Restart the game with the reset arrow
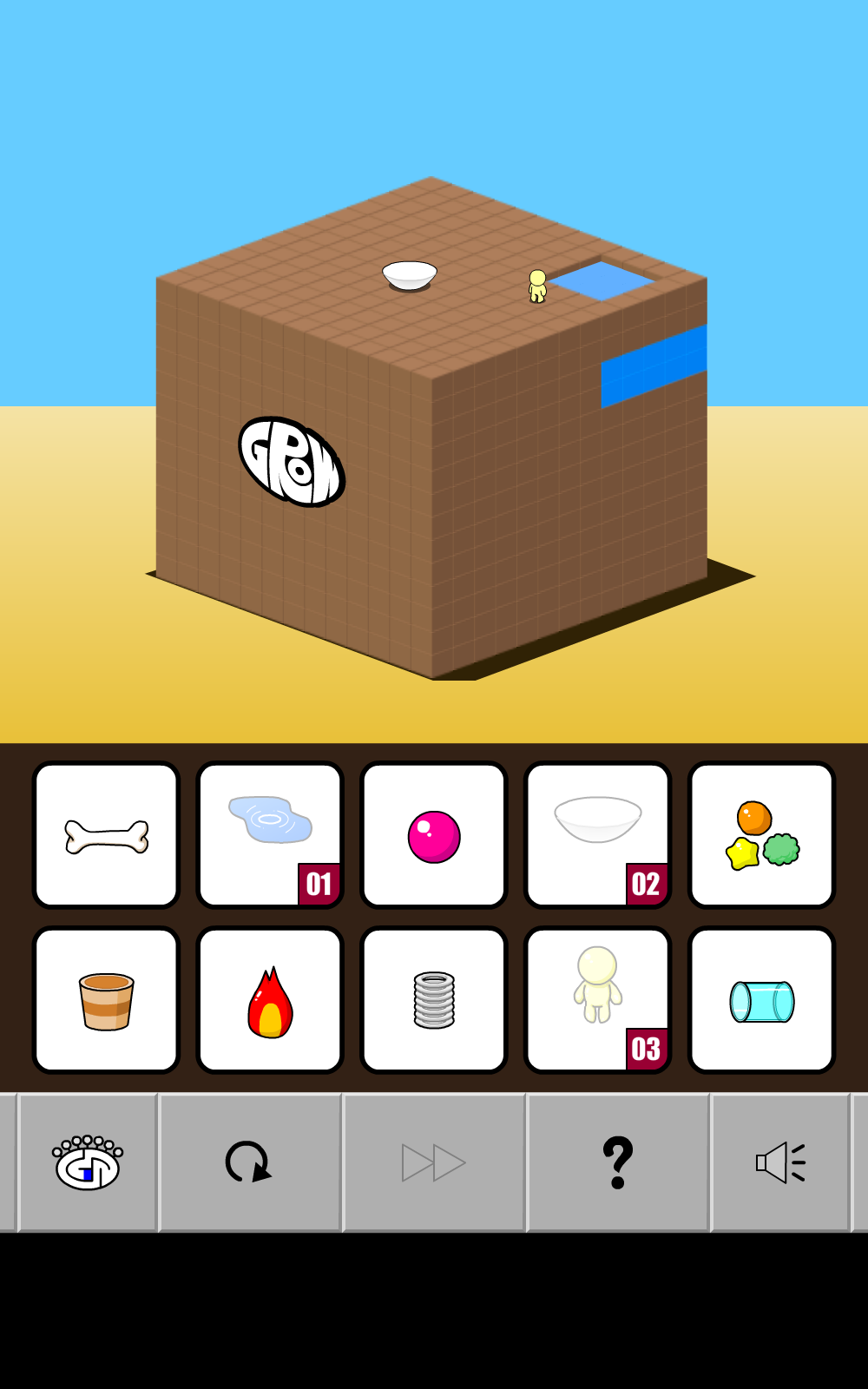The width and height of the screenshot is (868, 1389). point(249,1162)
